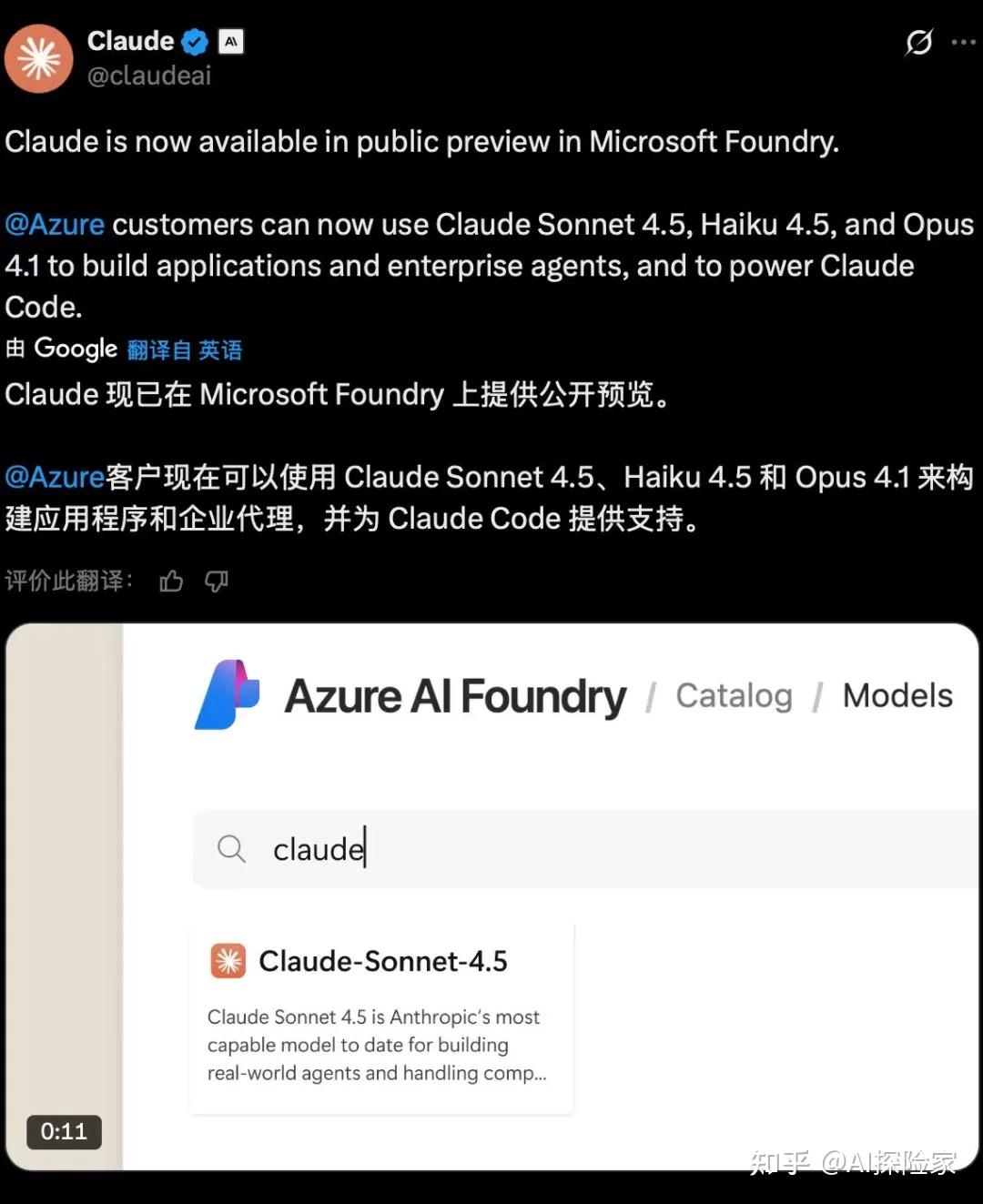Click the Claude profile avatar
Image resolution: width=983 pixels, height=1204 pixels.
(39, 58)
